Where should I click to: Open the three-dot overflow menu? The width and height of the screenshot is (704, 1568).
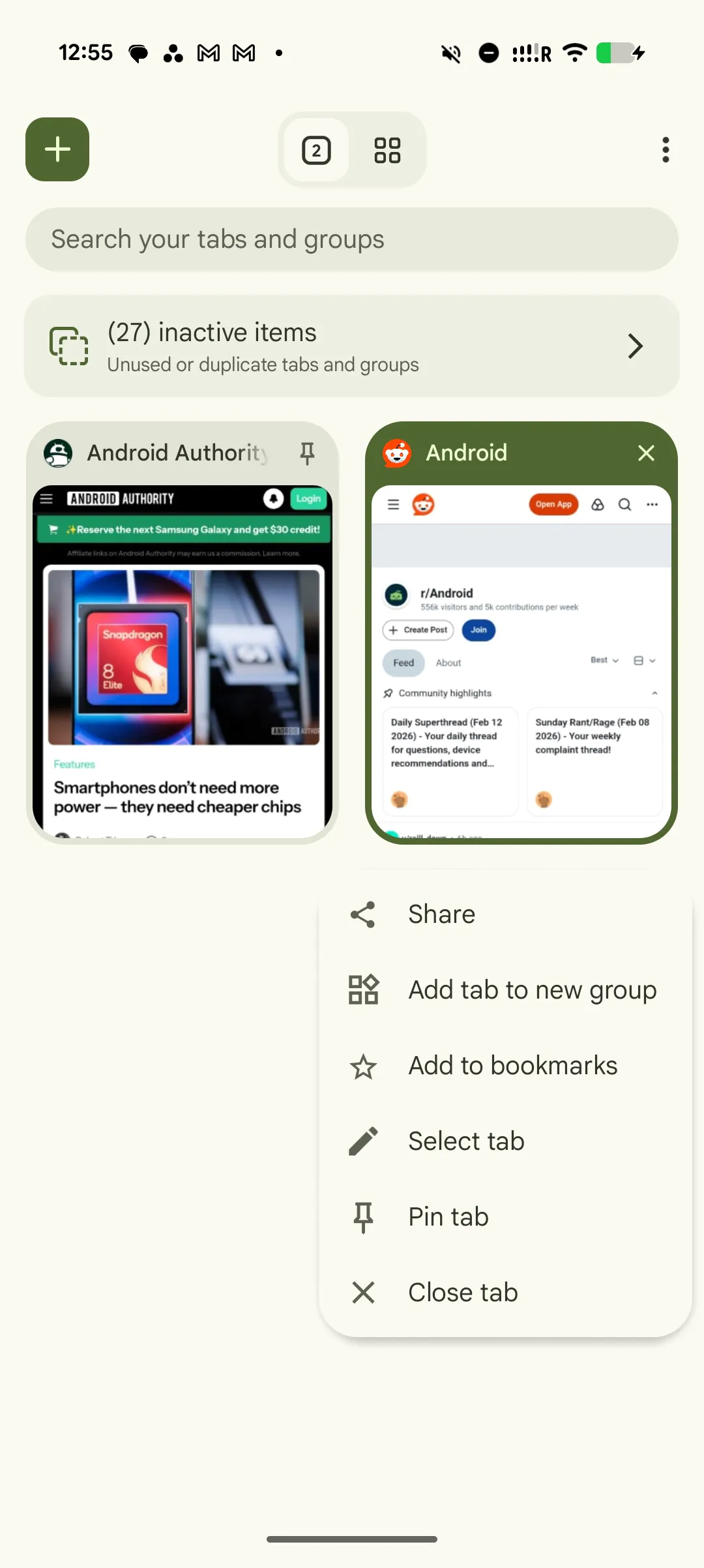(665, 150)
